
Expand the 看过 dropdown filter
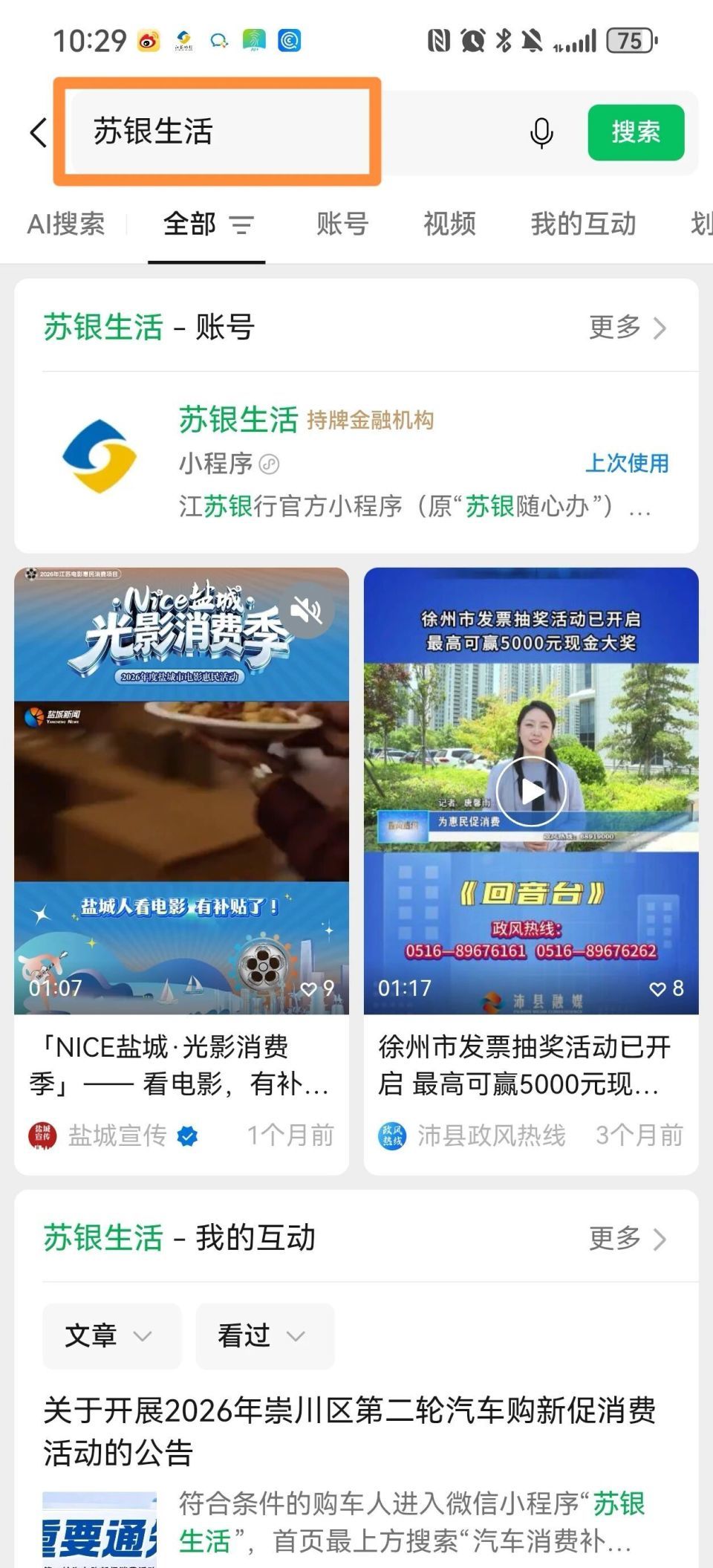click(264, 1335)
